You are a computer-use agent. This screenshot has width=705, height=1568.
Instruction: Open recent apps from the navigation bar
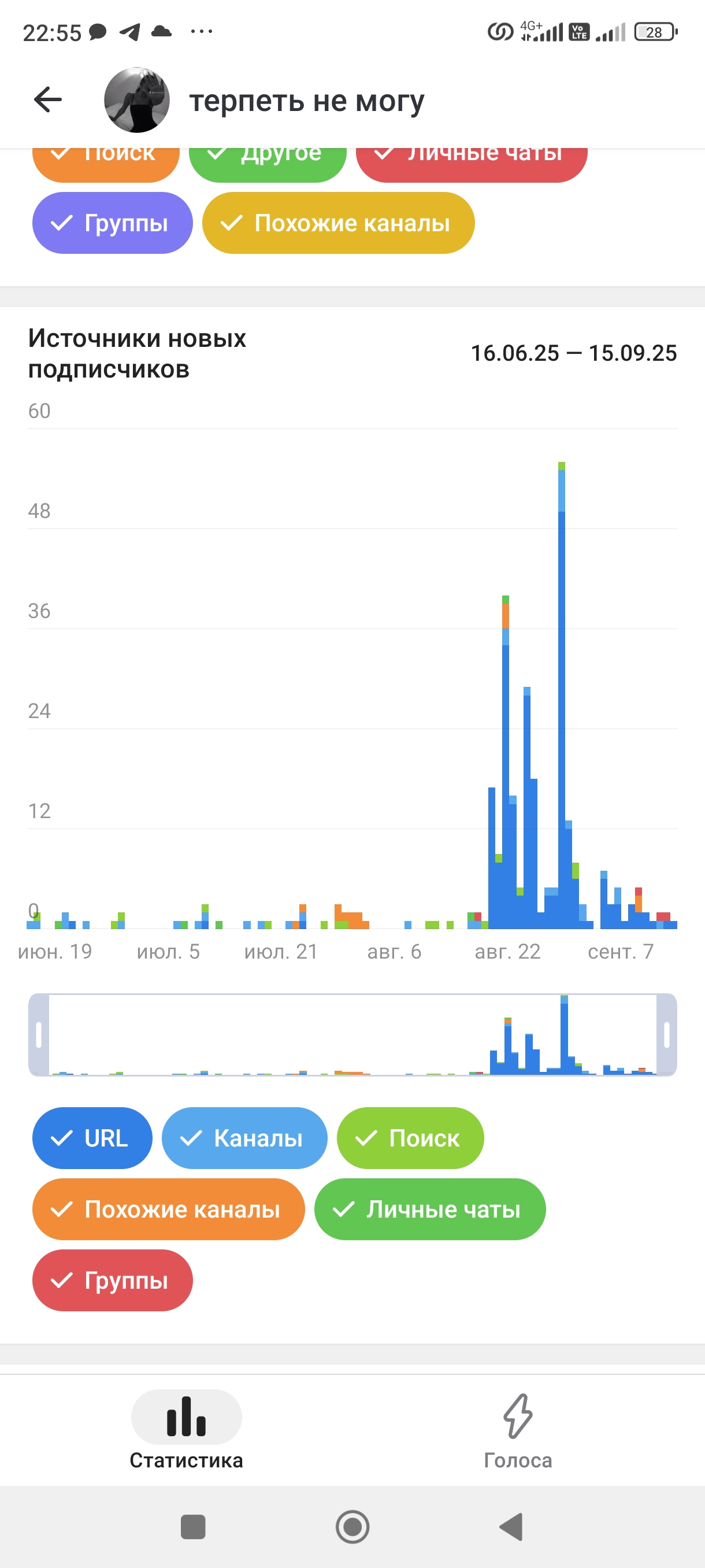tap(194, 1527)
